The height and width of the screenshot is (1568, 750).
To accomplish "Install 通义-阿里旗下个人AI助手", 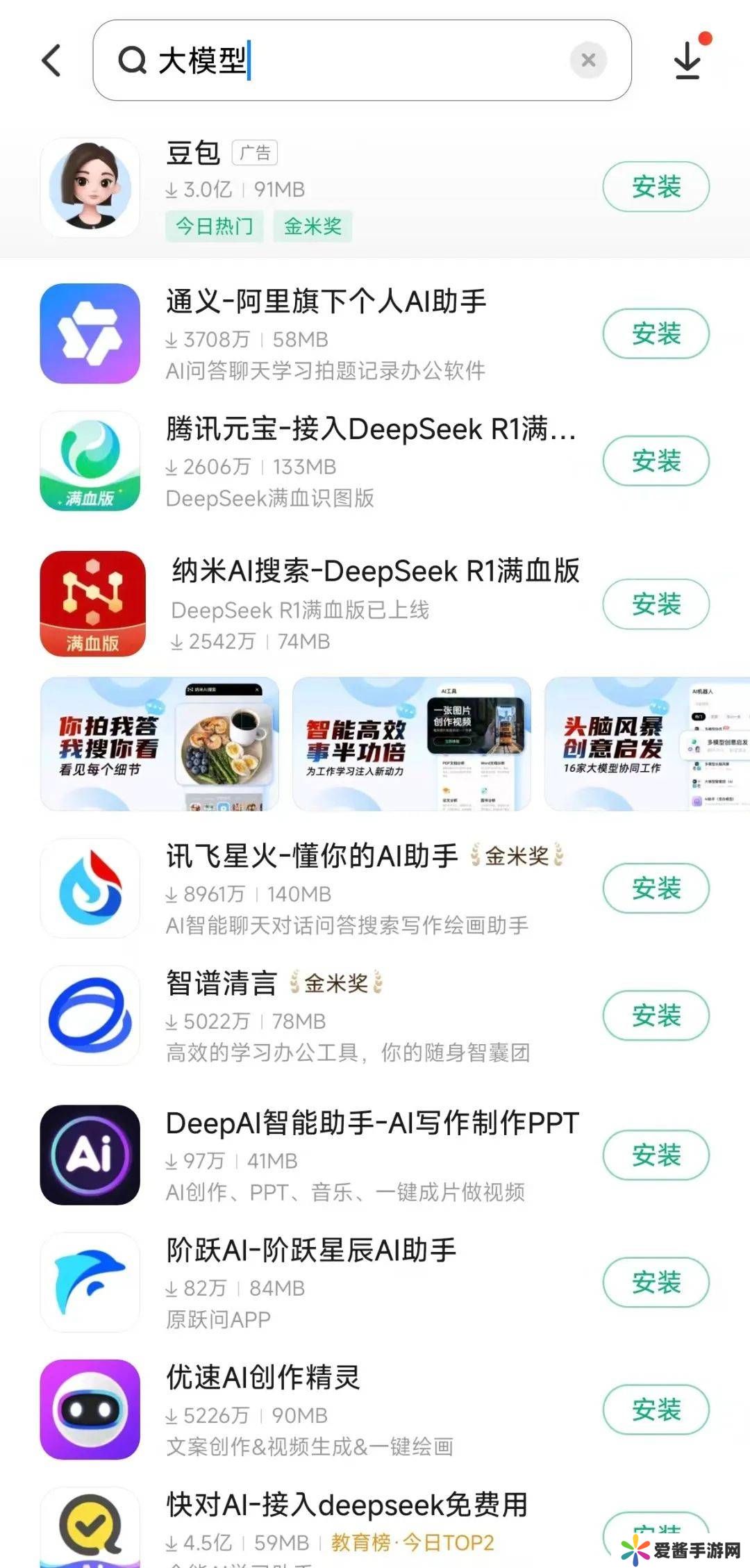I will (656, 333).
